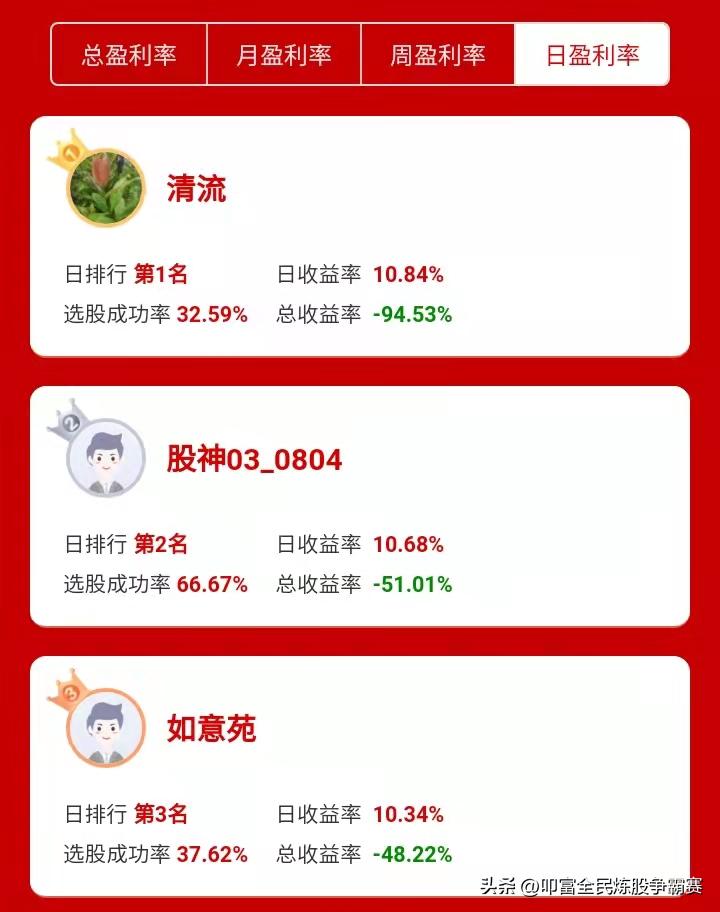The height and width of the screenshot is (912, 720).
Task: Click 清流's 日收益率 value 10.84%
Action: point(409,271)
